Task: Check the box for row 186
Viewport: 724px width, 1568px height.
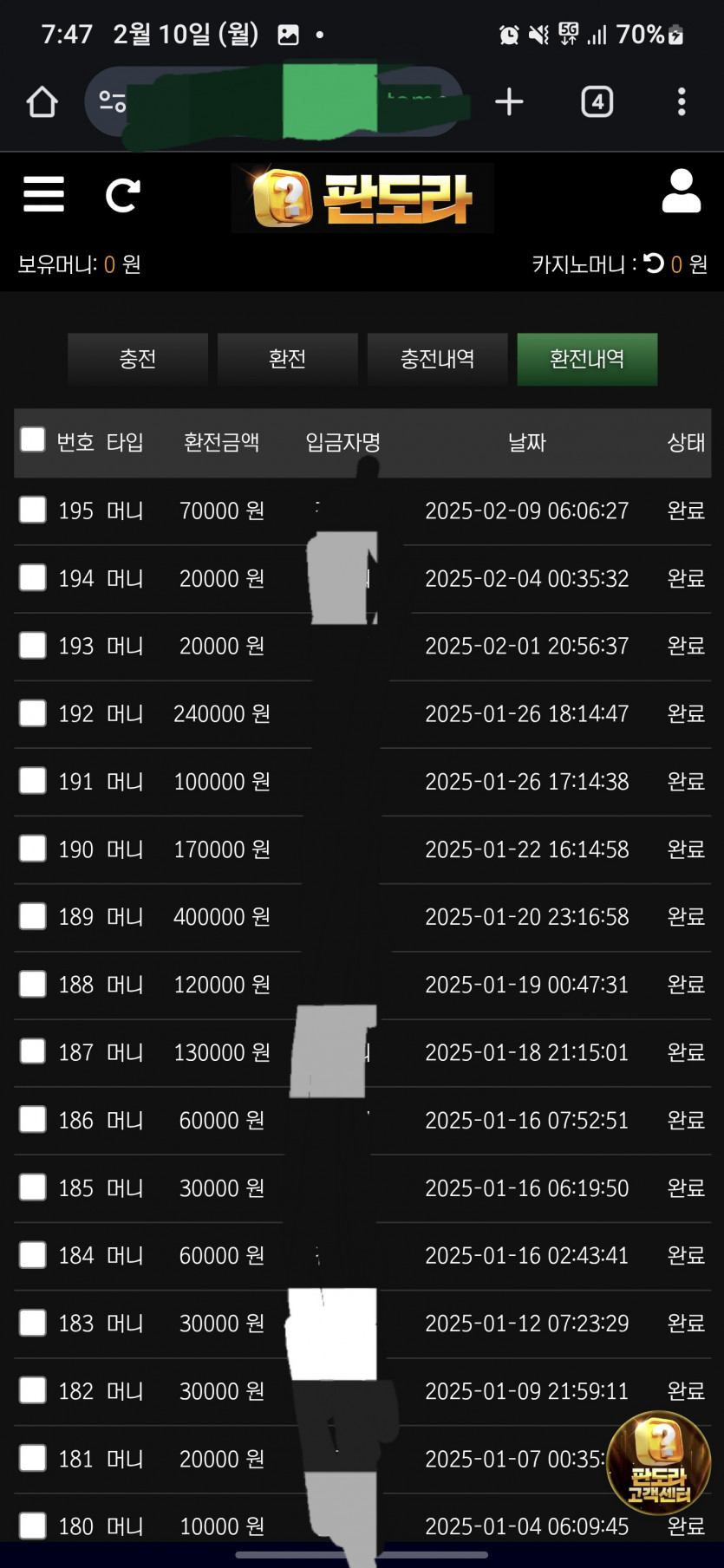Action: pyautogui.click(x=33, y=1119)
